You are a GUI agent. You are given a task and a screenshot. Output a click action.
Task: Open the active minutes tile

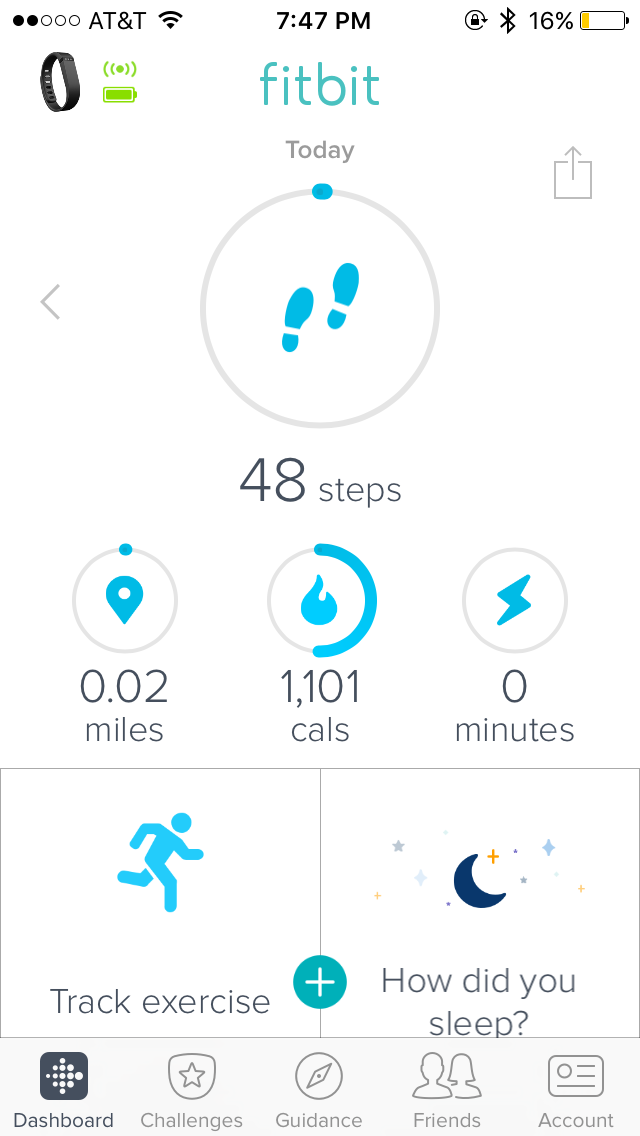point(514,600)
